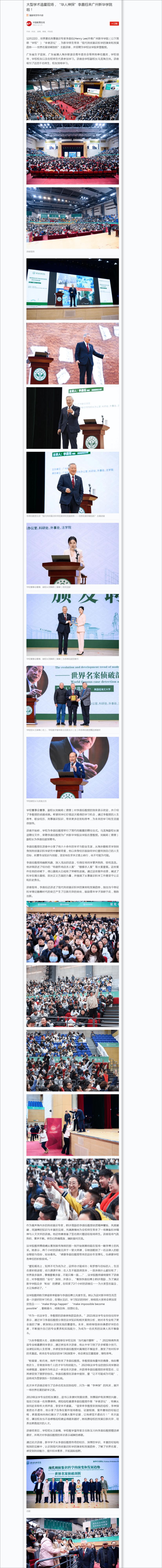Viewport: 162px width, 1568px height.
Task: Open the 中国教育在线 author profile
Action: point(38,23)
